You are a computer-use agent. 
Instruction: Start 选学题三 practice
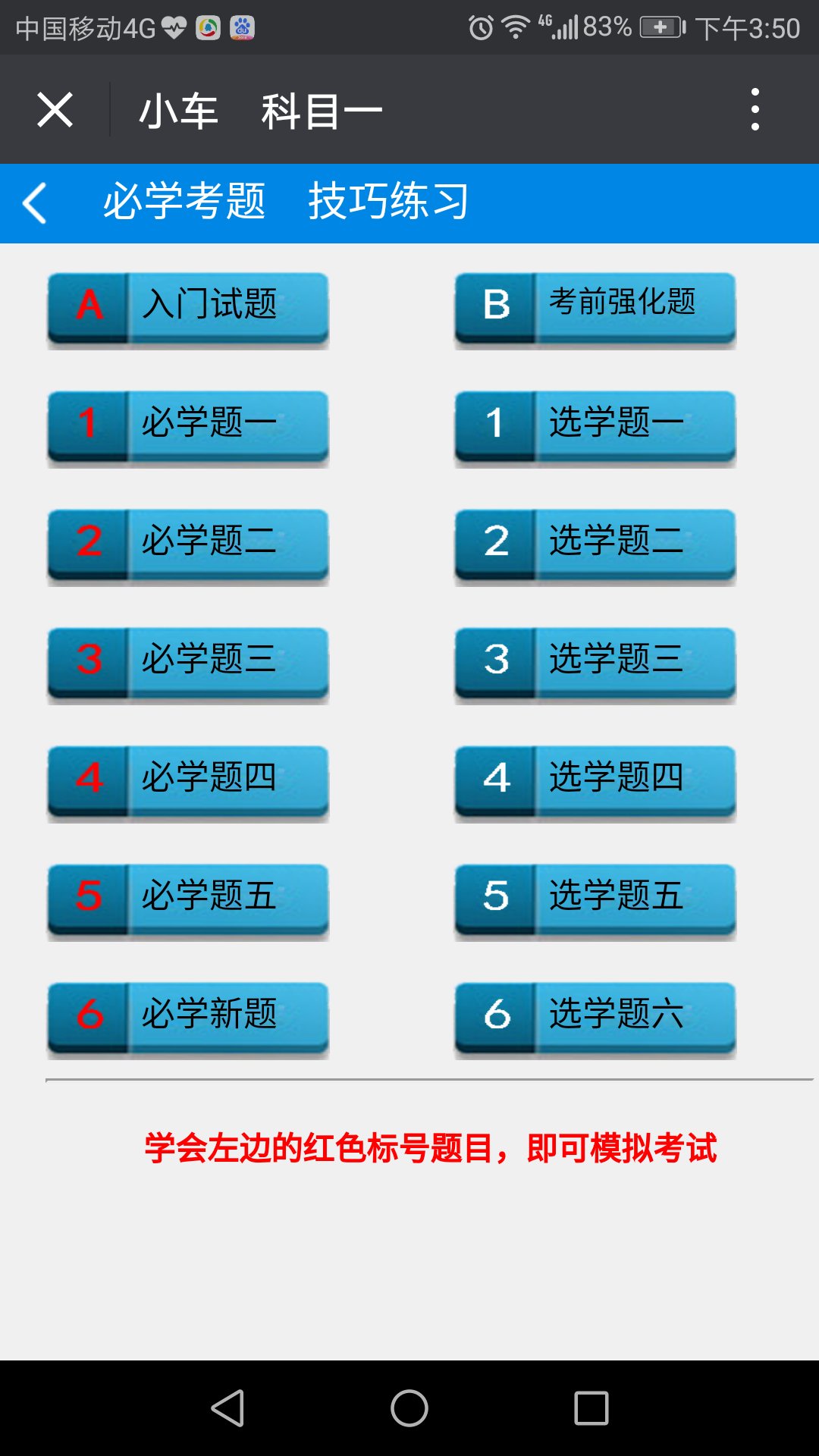click(595, 662)
